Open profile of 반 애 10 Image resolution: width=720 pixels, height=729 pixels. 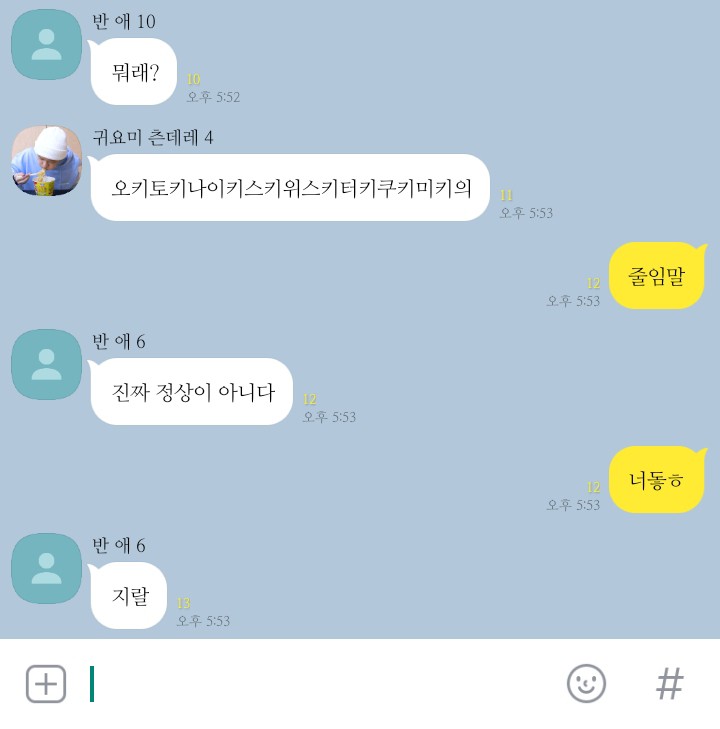pos(47,44)
